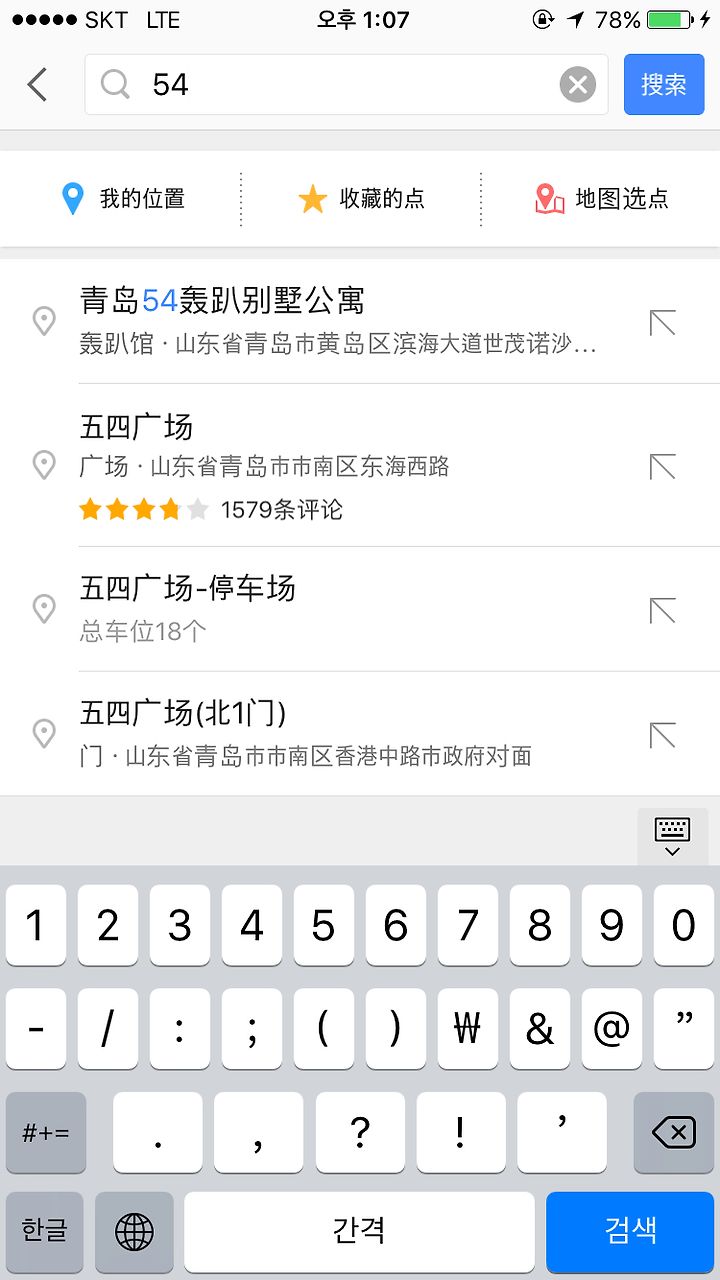The height and width of the screenshot is (1280, 720).
Task: Clear the search text with the X
Action: [x=577, y=85]
